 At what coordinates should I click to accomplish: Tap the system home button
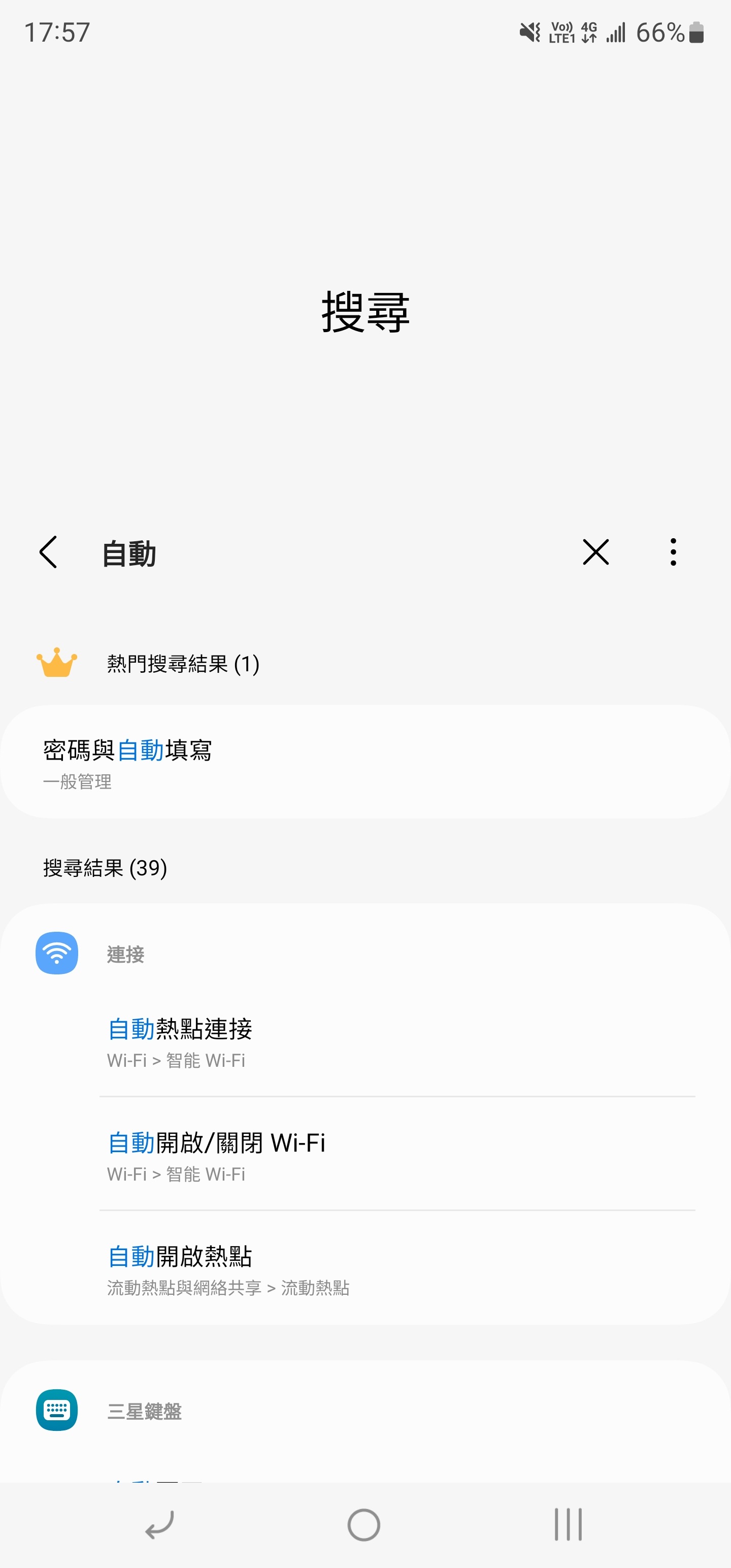click(364, 1525)
